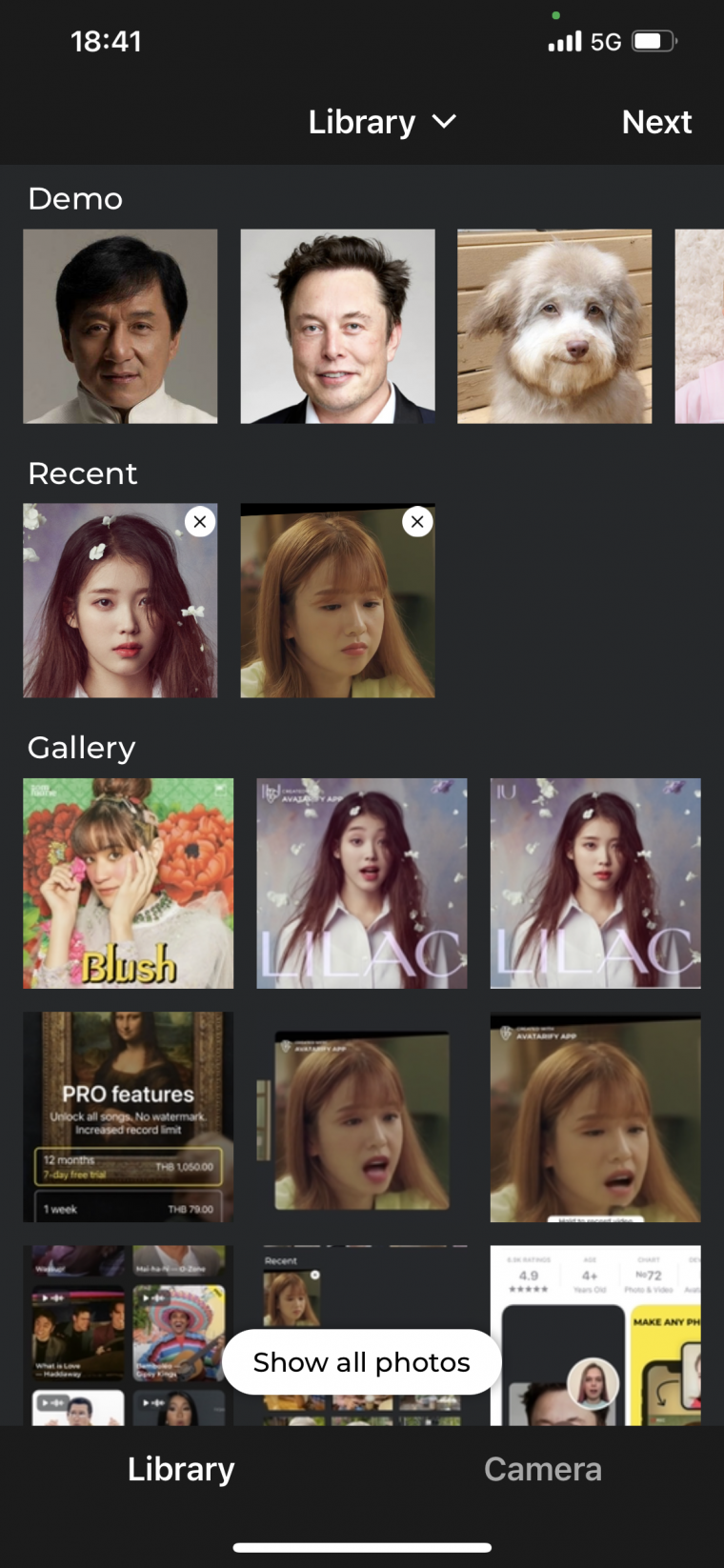
Task: Open the first LILAC gallery image
Action: (361, 884)
